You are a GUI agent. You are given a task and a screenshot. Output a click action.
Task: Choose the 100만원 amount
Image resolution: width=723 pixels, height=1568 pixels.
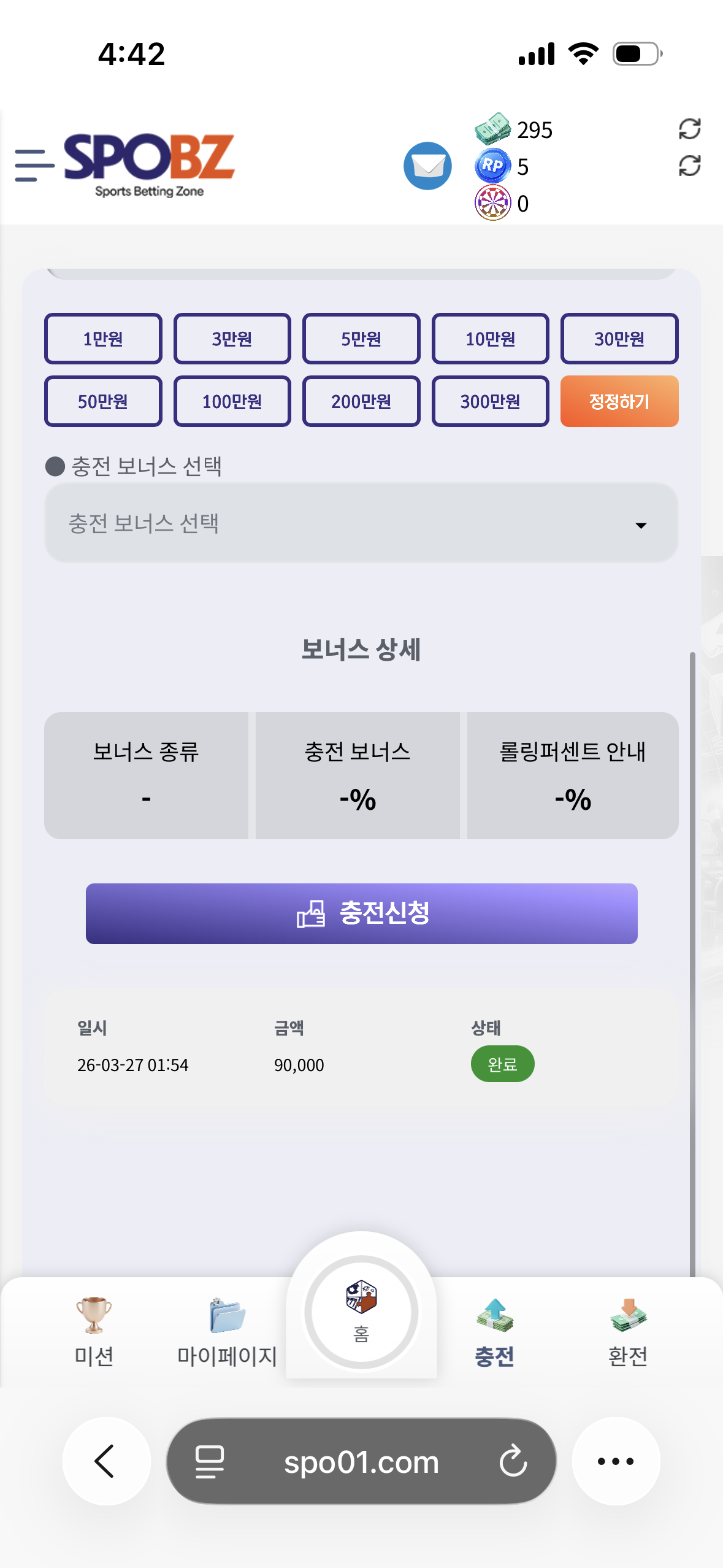[232, 401]
